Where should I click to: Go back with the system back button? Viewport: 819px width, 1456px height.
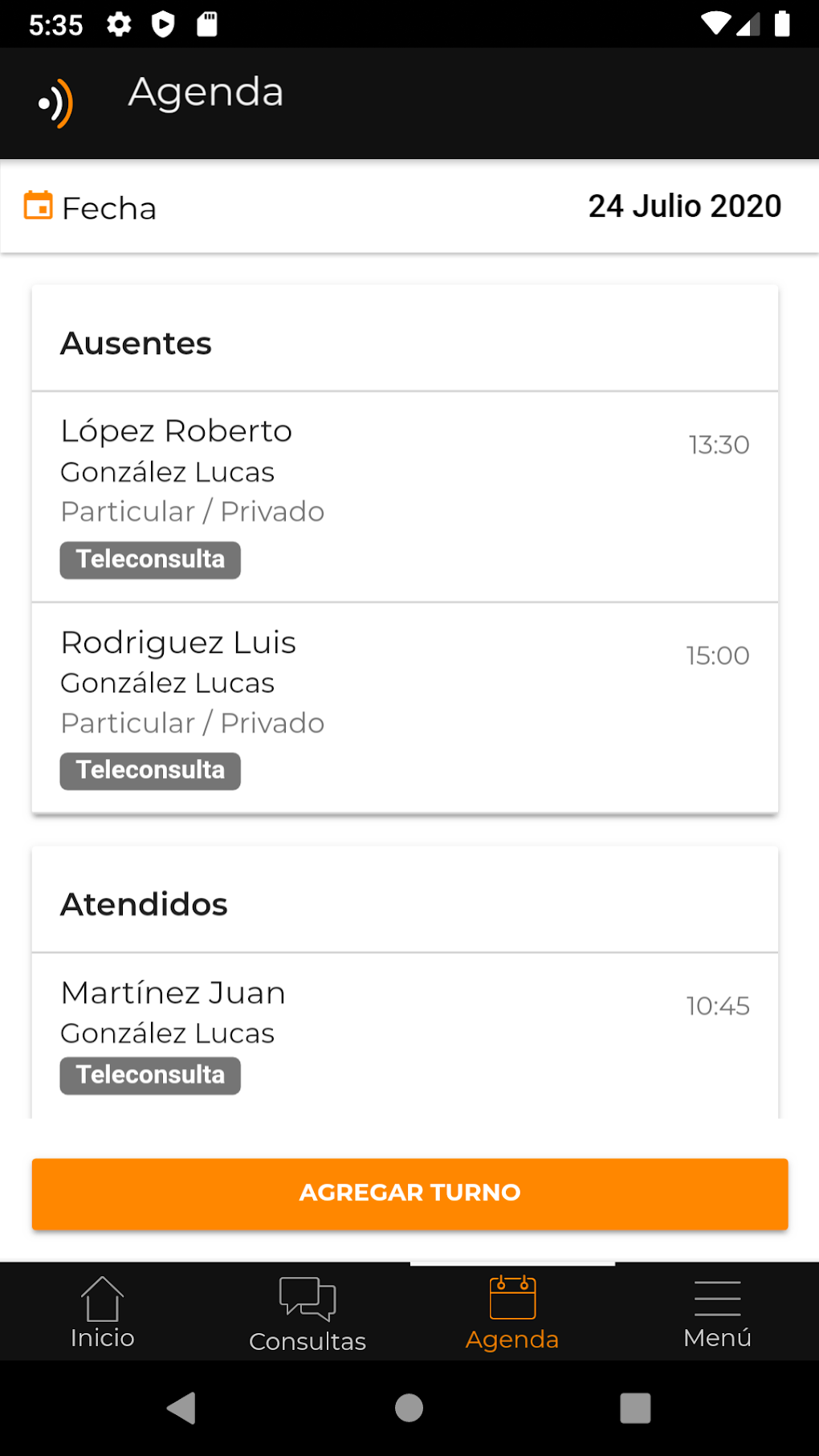pyautogui.click(x=181, y=1408)
